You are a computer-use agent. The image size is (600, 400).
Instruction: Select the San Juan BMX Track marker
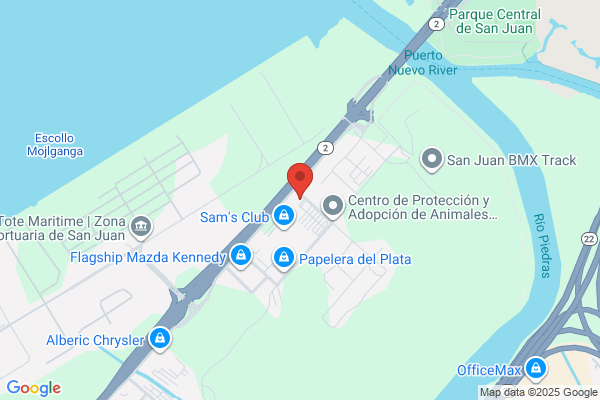(432, 158)
